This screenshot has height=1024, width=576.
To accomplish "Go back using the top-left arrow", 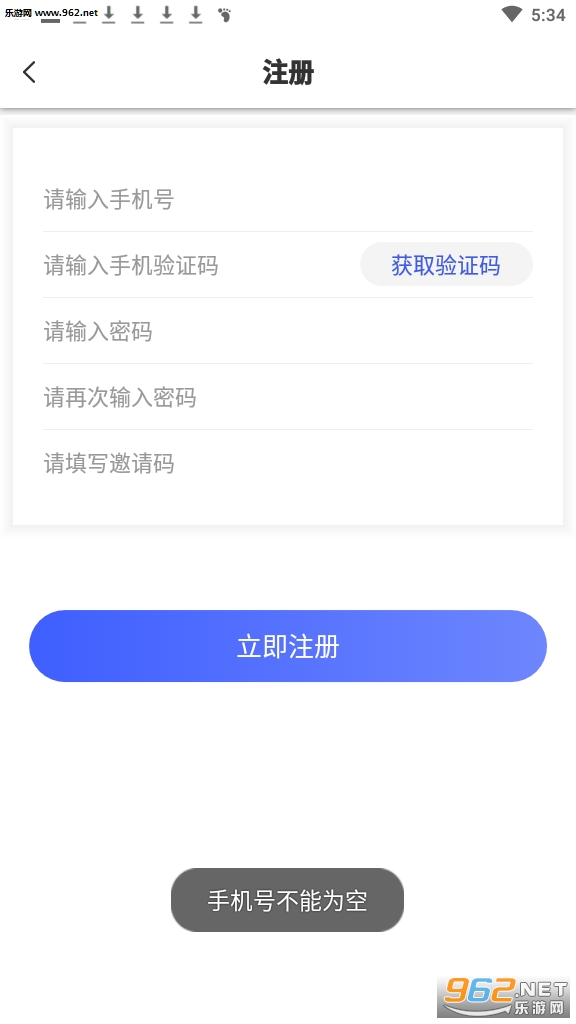I will 29,72.
